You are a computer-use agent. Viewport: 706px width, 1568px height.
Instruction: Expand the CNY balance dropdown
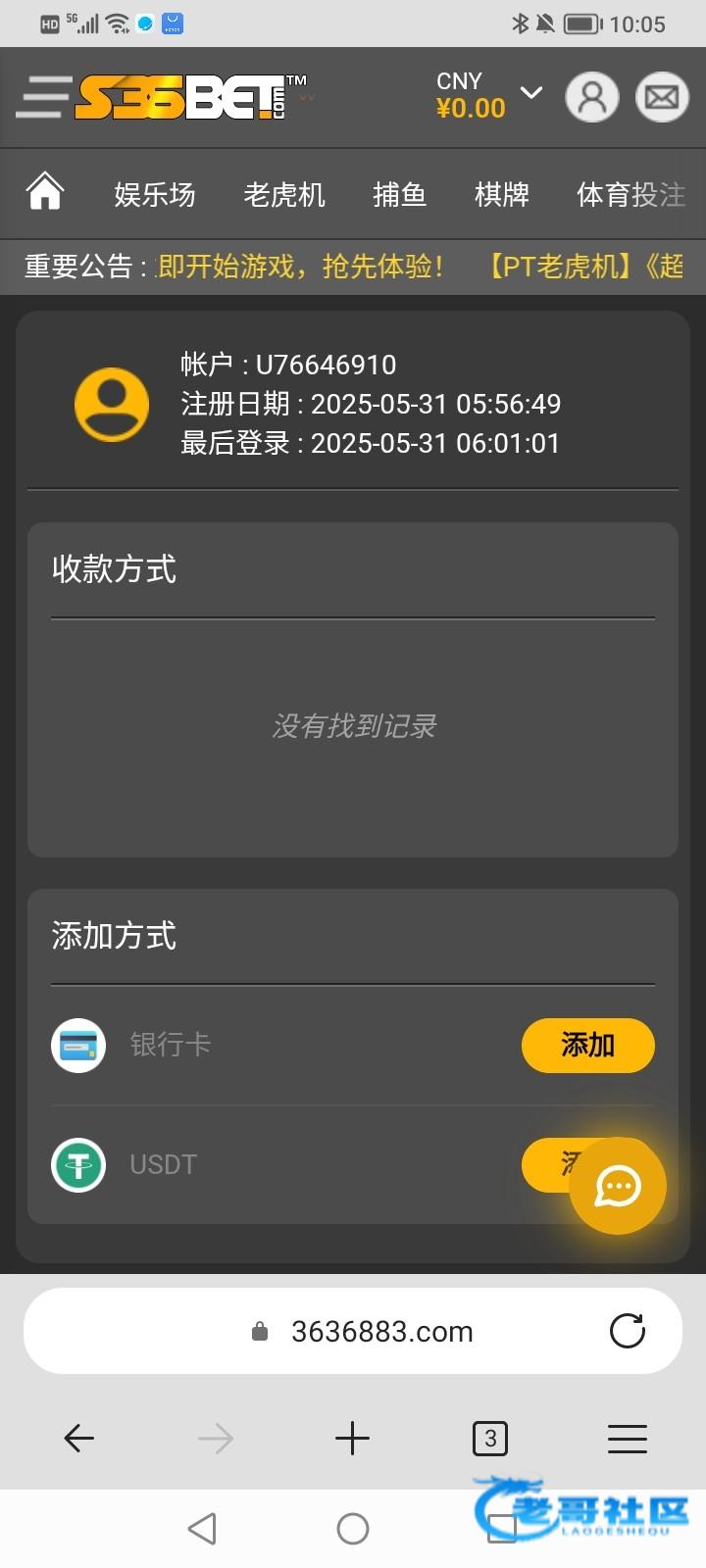[x=530, y=93]
